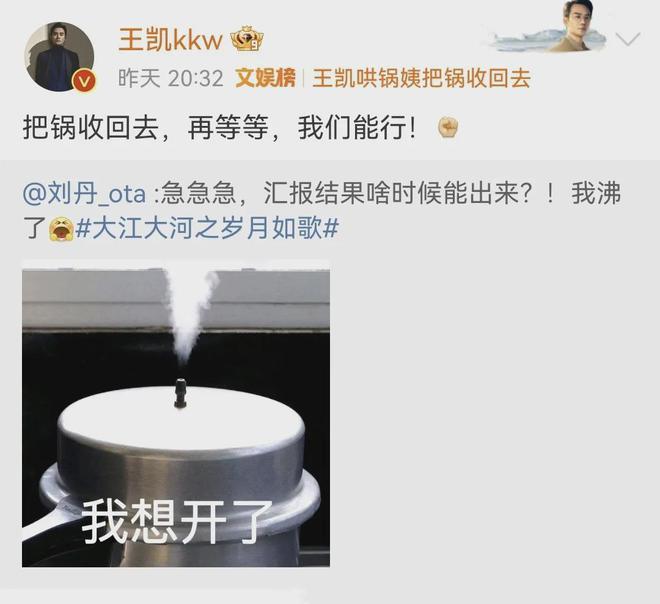Tap the username 王凯kkw
The image size is (660, 604).
(x=170, y=40)
